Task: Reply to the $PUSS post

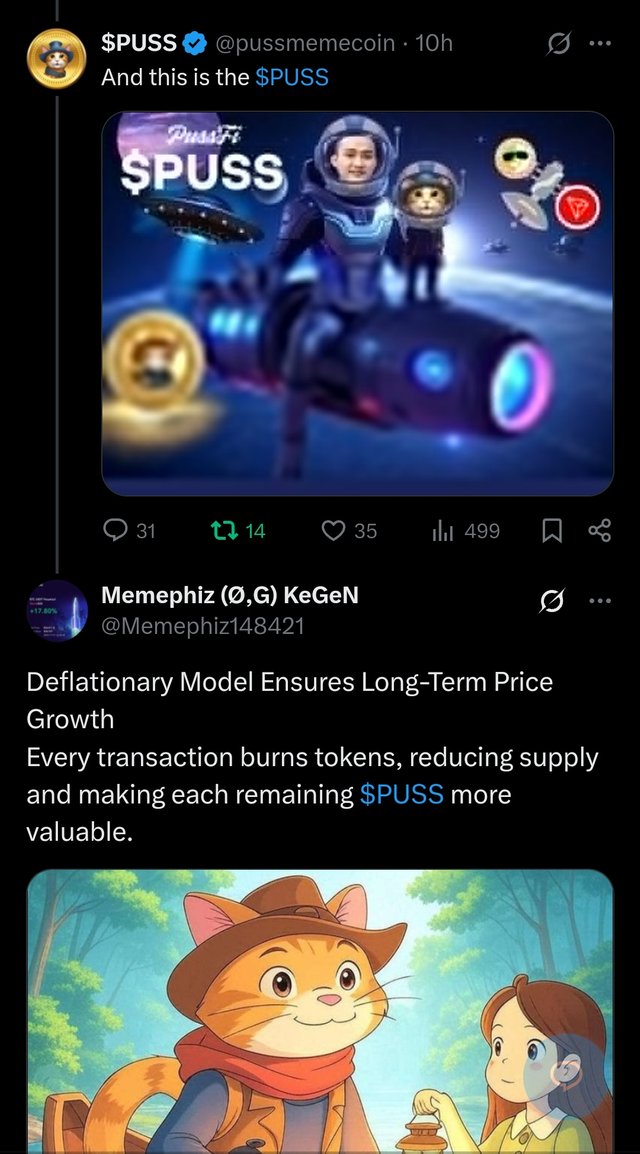Action: click(129, 531)
